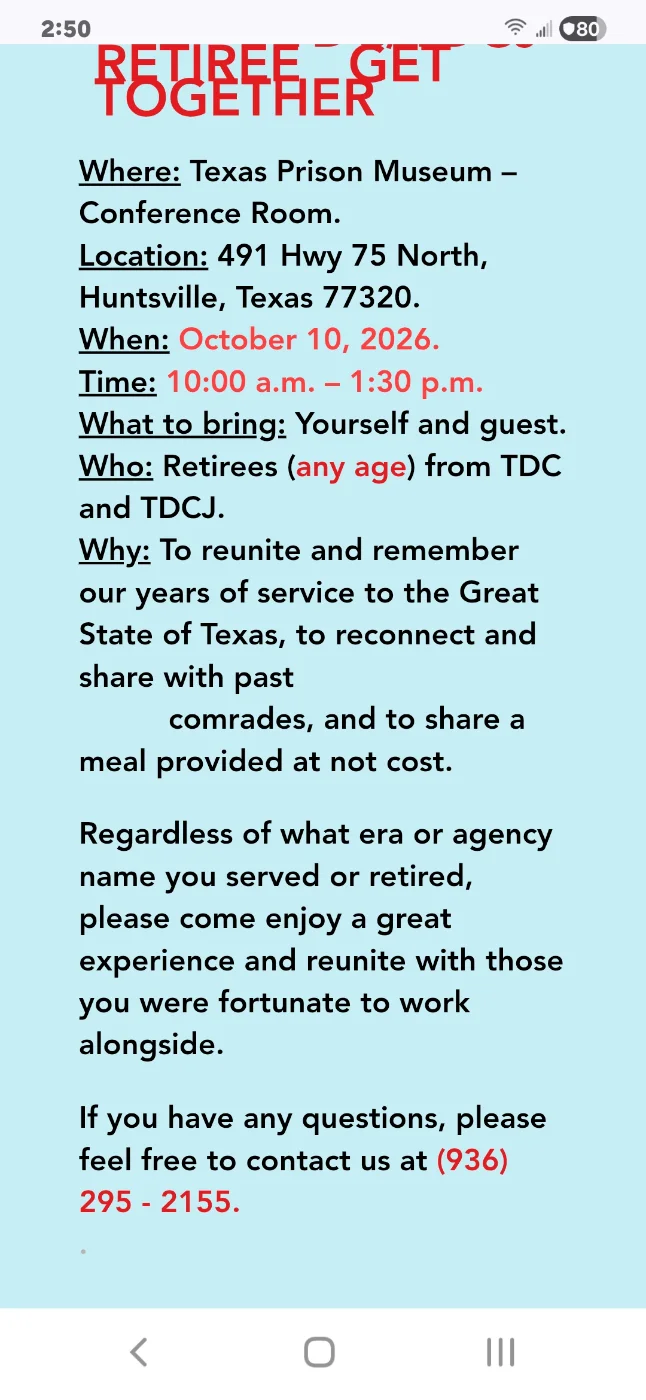646x1400 pixels.
Task: Go to the home screen
Action: (319, 1352)
